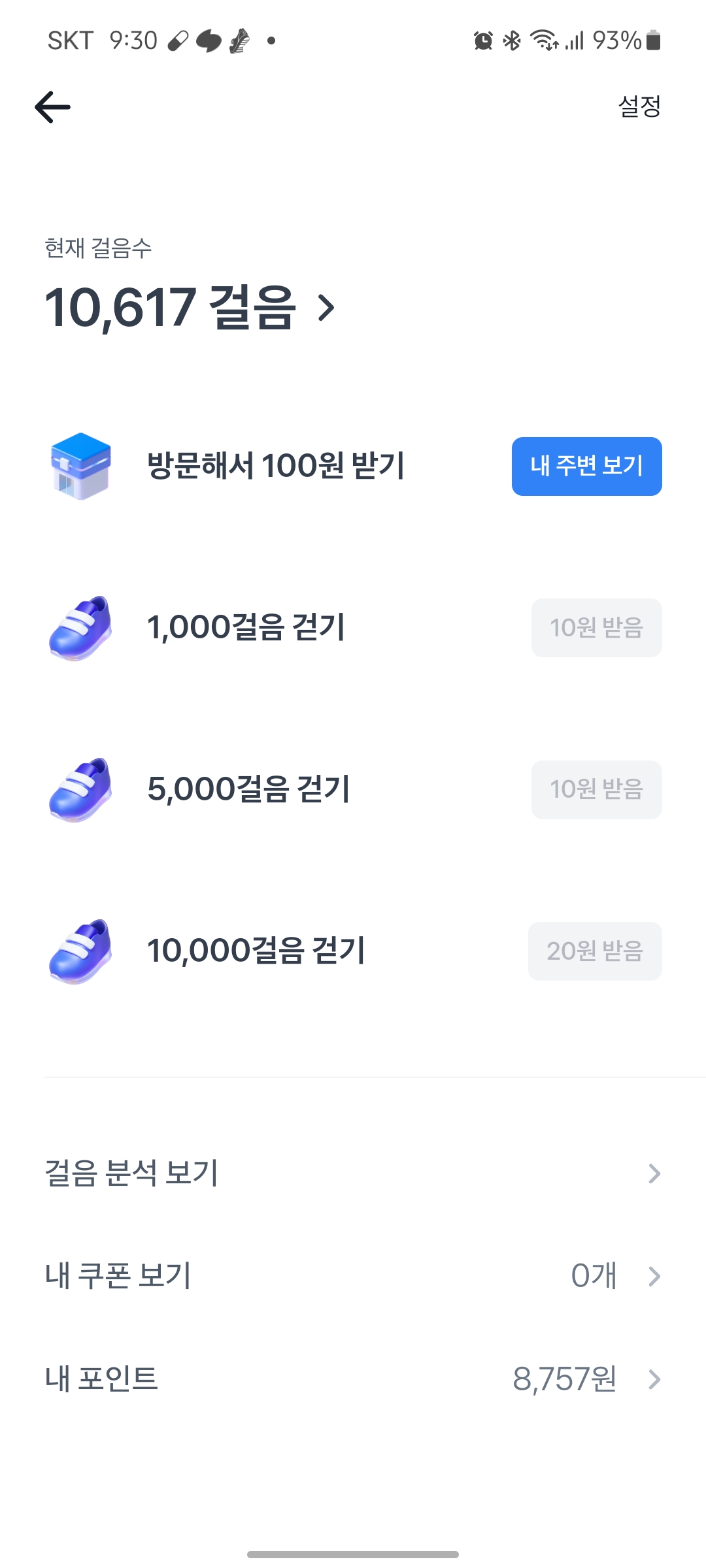
Task: Open 걸음 분석 보기
Action: [353, 1173]
